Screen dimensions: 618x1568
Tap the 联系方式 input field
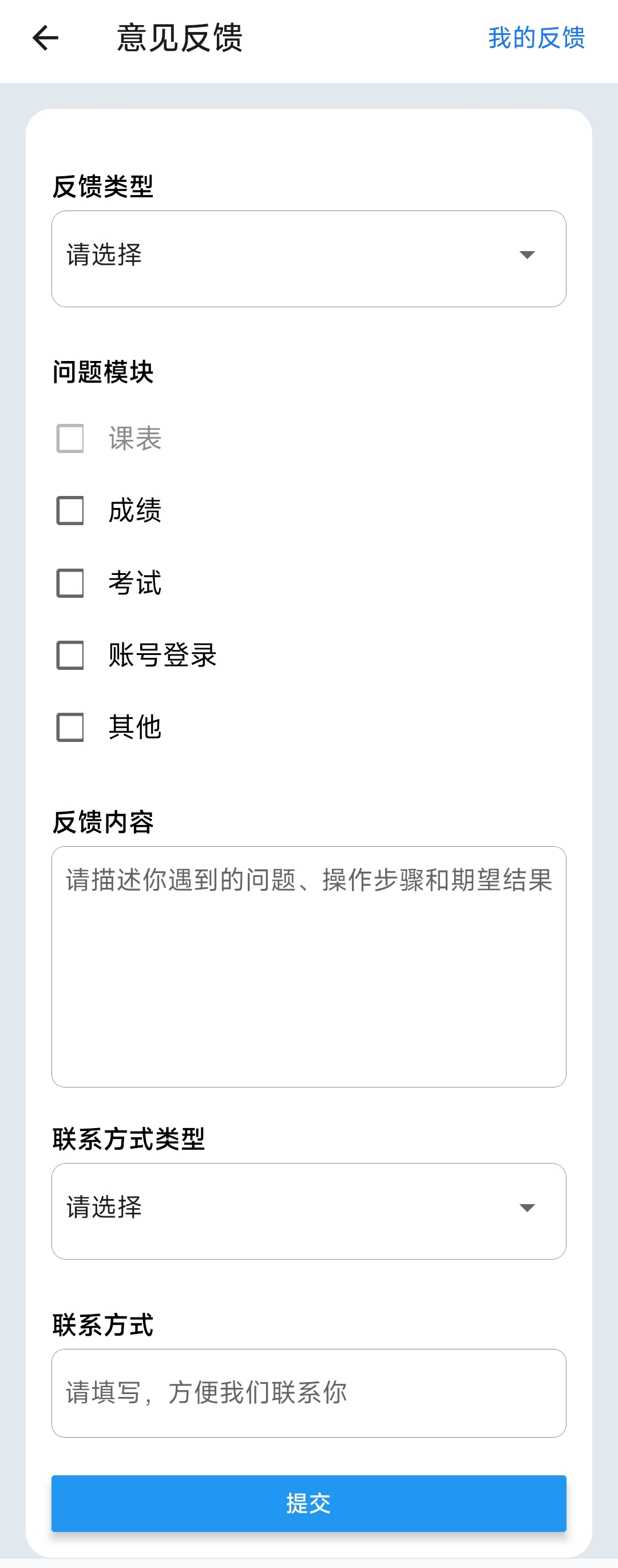pos(308,1393)
